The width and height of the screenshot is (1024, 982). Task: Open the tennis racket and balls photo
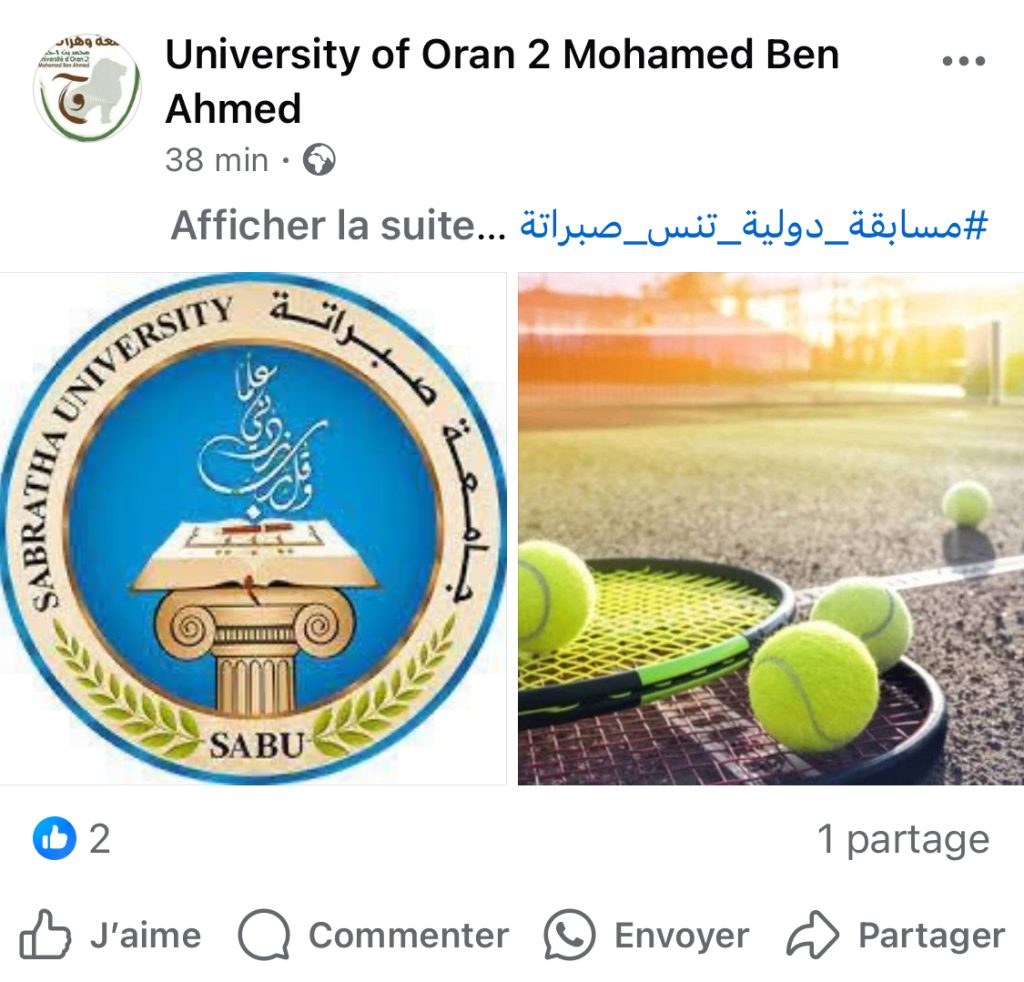(x=770, y=528)
